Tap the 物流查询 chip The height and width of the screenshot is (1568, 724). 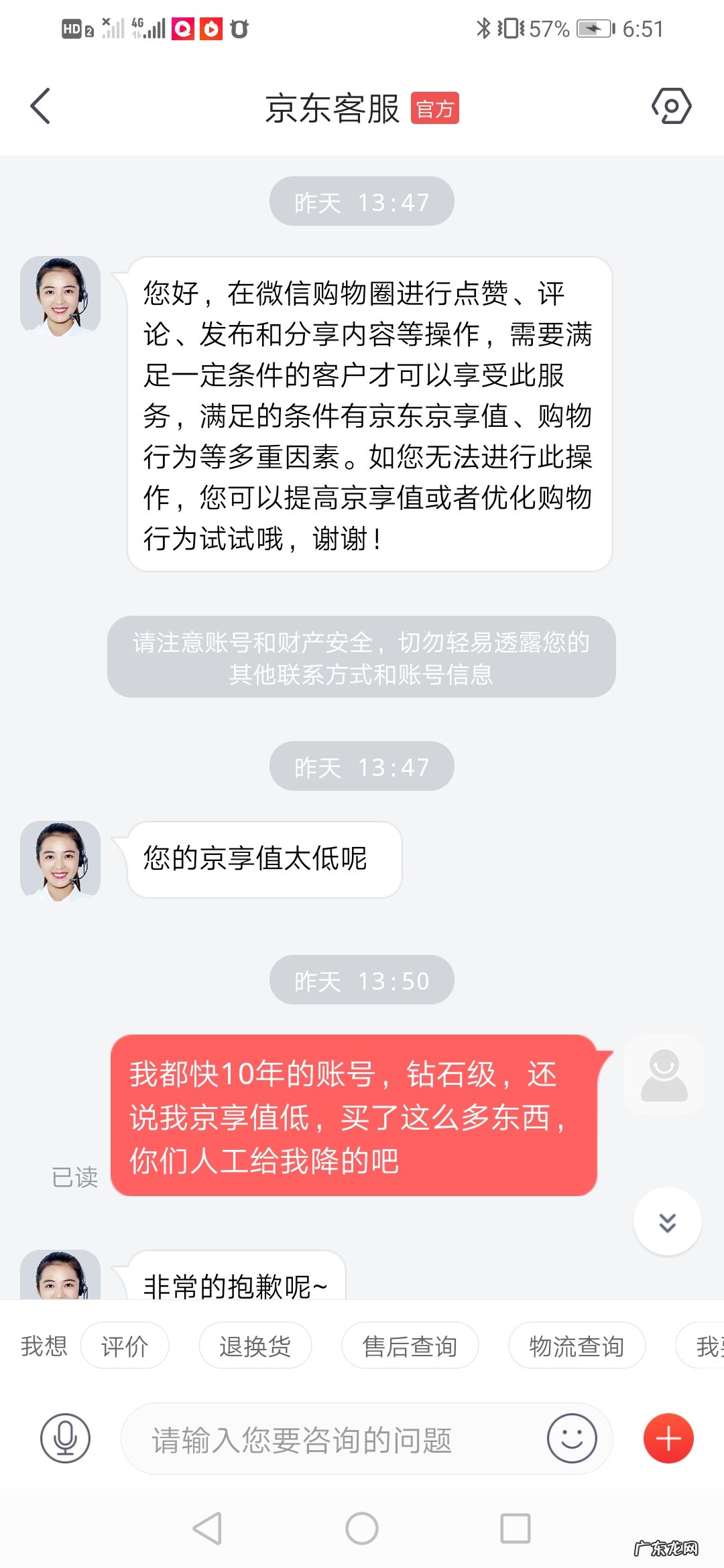[577, 1346]
